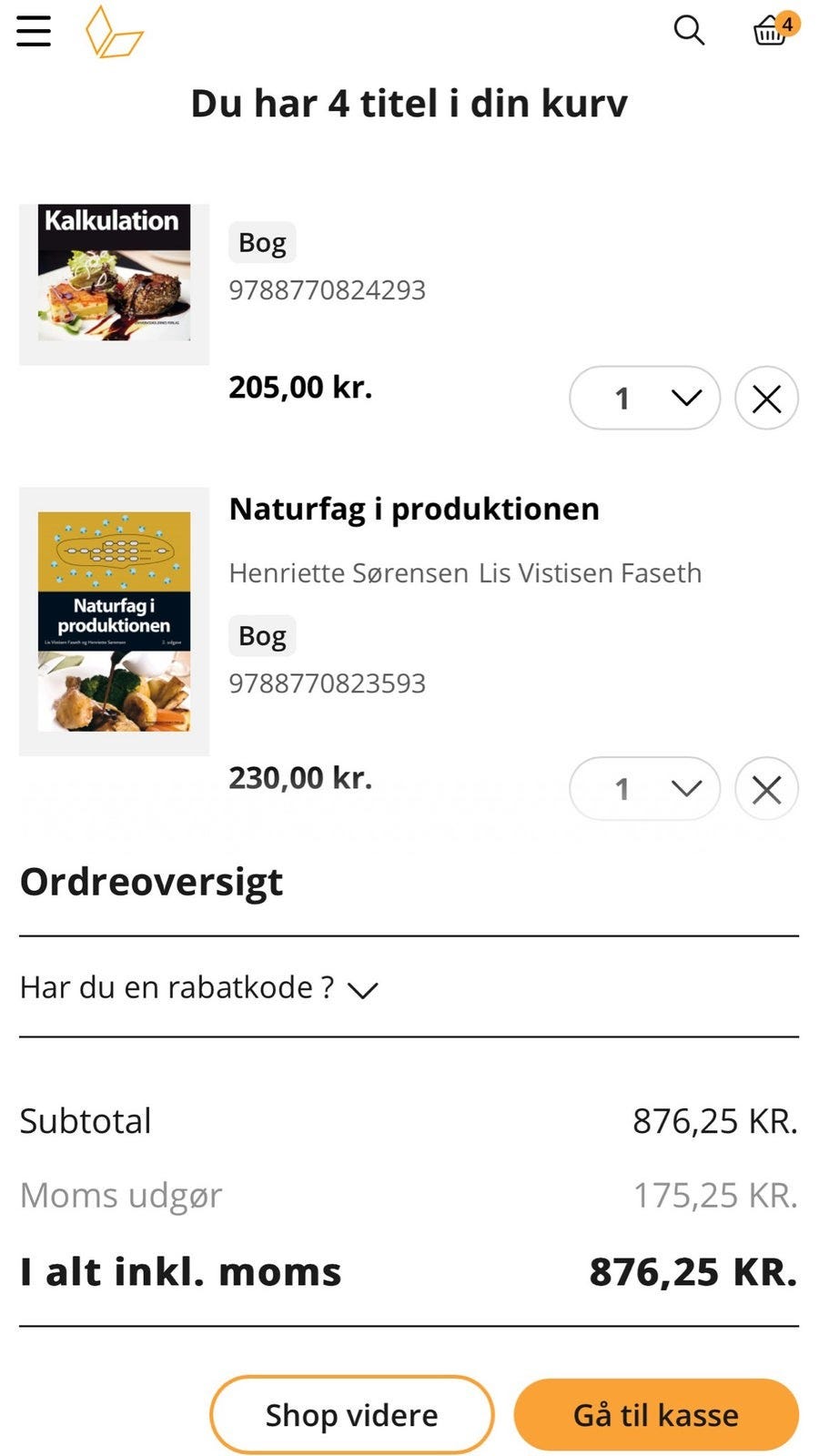Open the shopping basket icon
819x1456 pixels.
coord(769,32)
